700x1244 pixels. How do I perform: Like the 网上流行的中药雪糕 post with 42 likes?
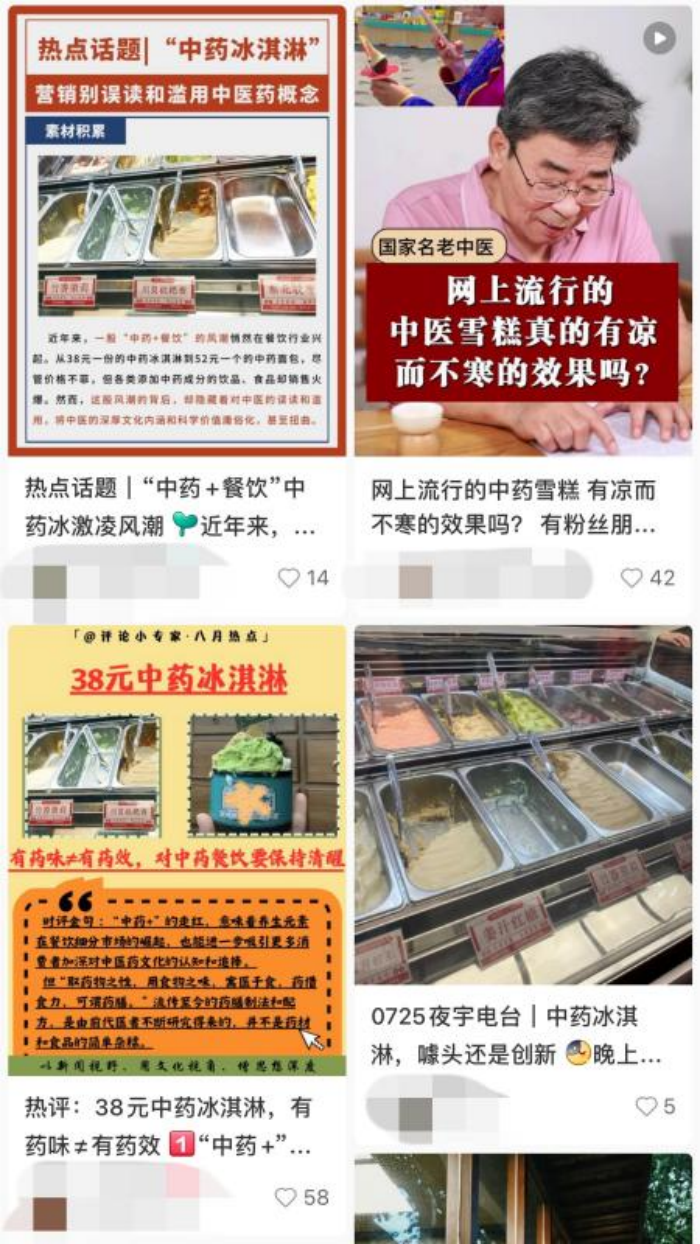[x=632, y=578]
